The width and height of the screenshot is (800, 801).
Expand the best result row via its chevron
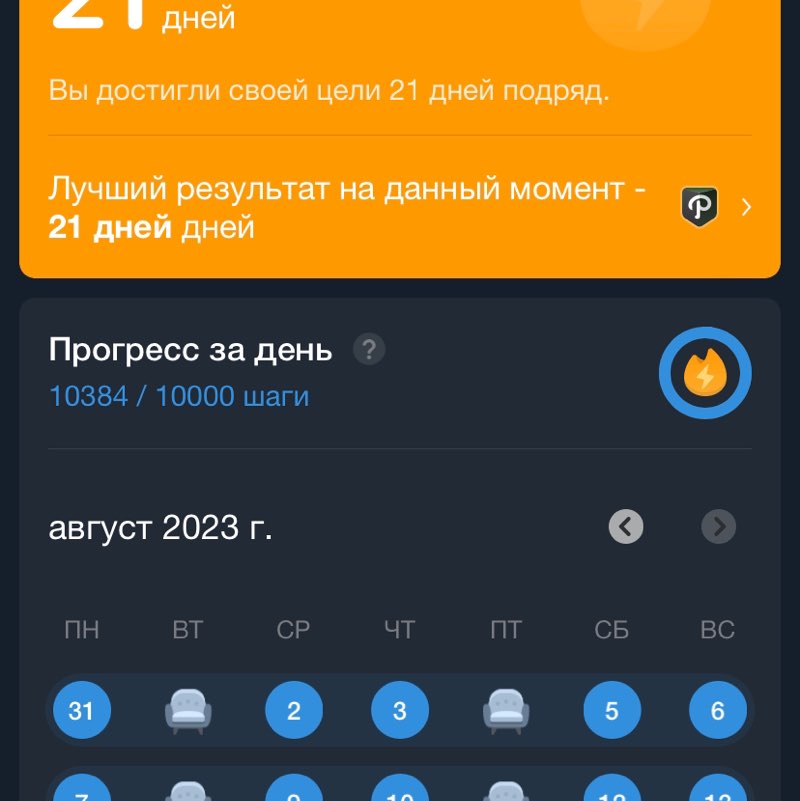[x=748, y=207]
